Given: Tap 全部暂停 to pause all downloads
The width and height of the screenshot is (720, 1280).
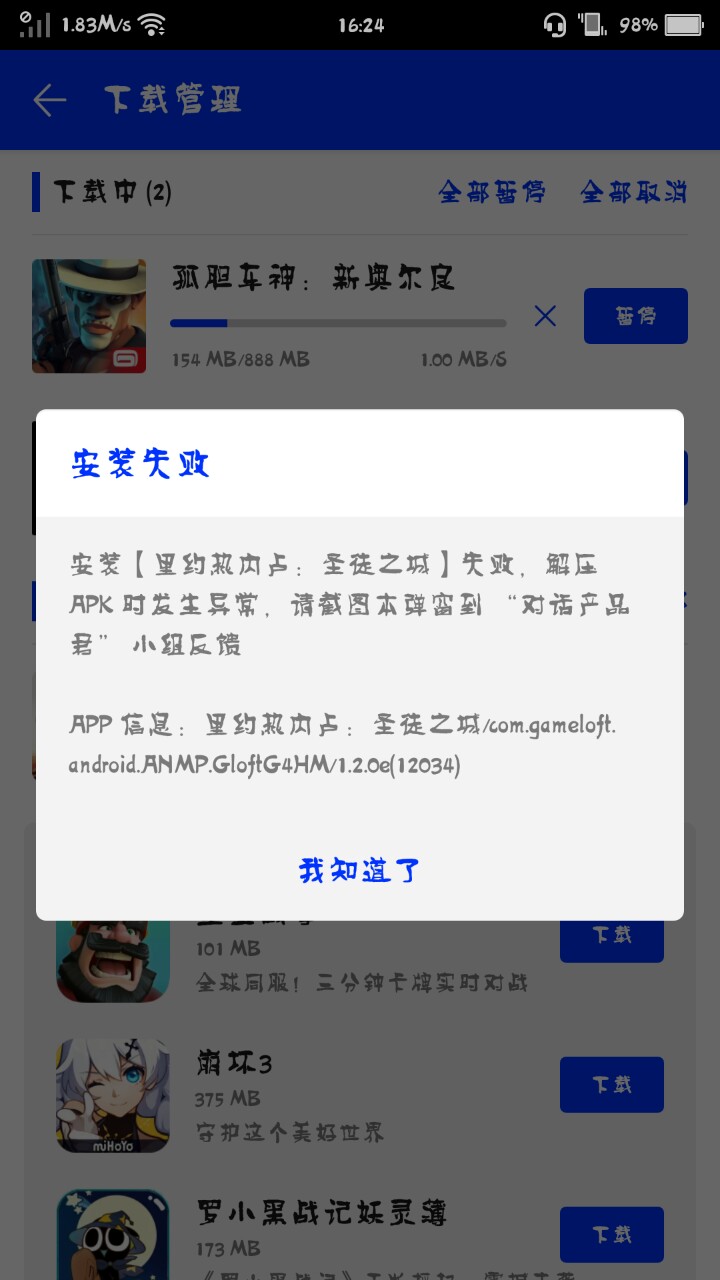Looking at the screenshot, I should click(x=491, y=192).
